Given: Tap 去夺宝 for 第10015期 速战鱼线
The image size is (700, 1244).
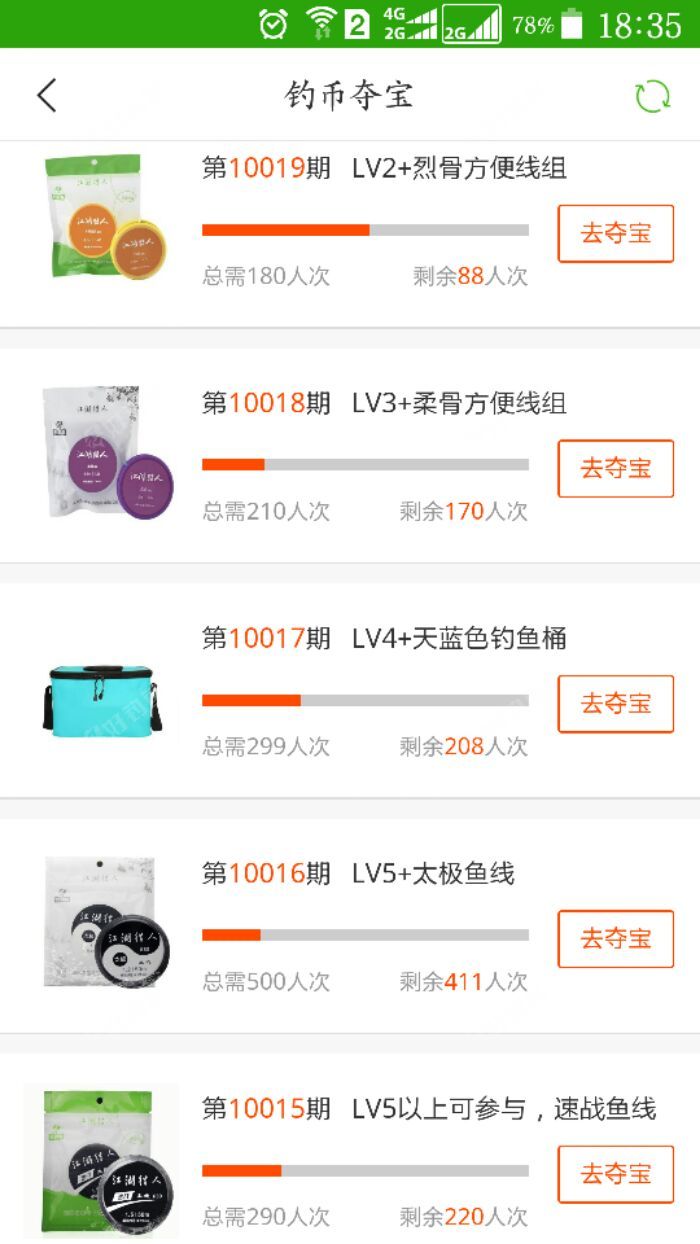Looking at the screenshot, I should pyautogui.click(x=615, y=1173).
